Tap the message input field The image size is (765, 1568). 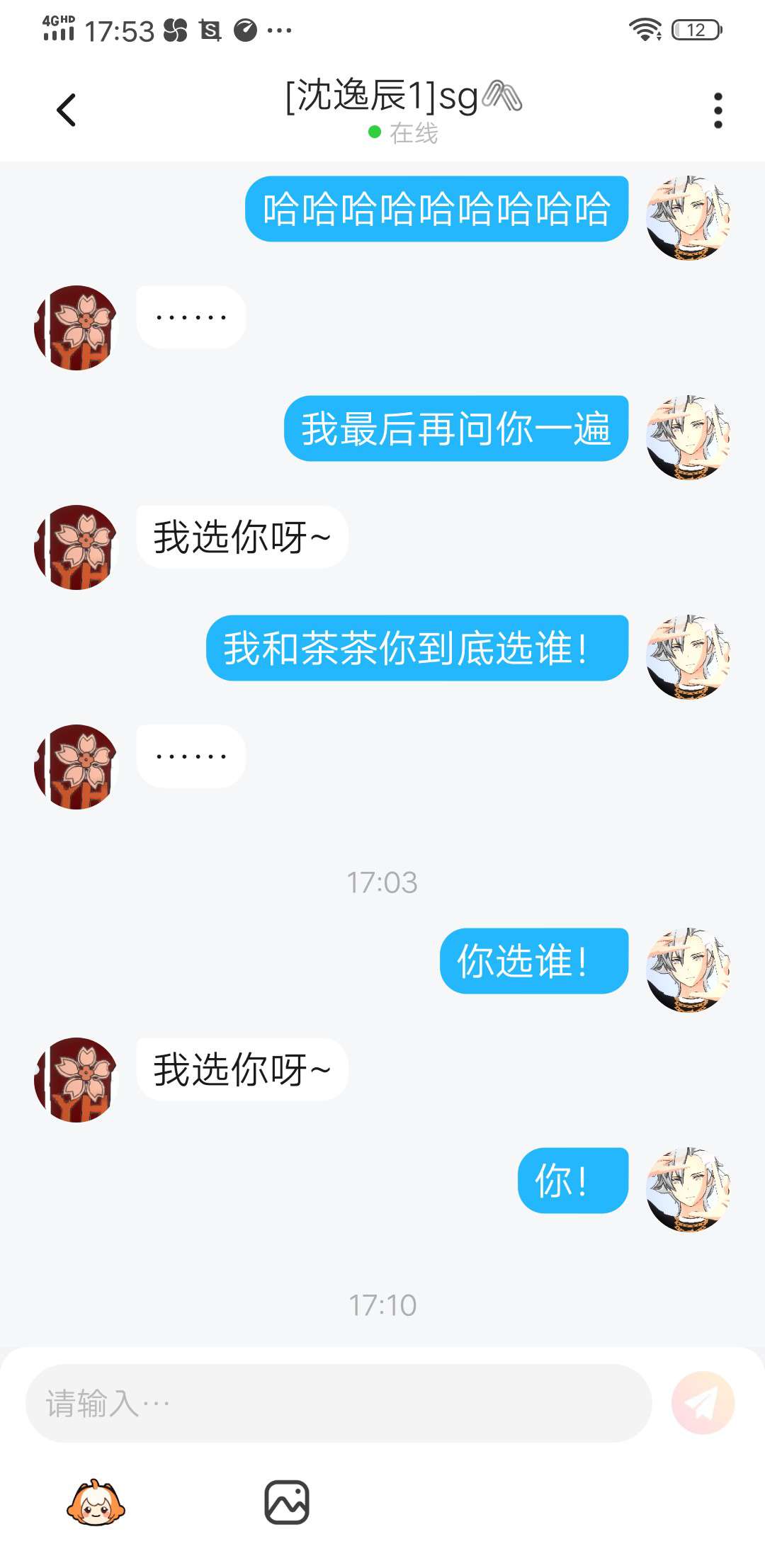(339, 1403)
